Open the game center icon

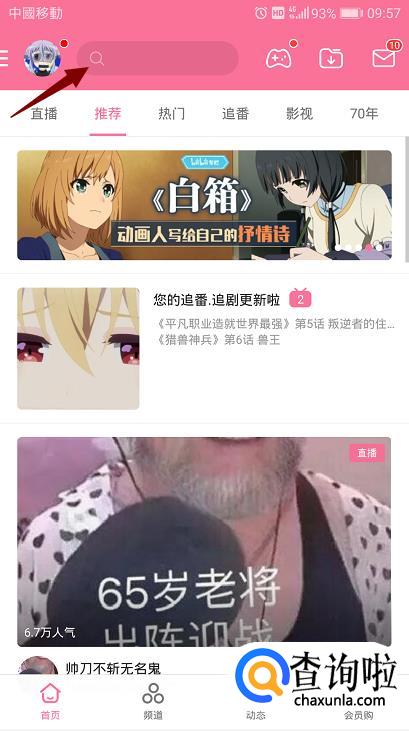click(278, 59)
